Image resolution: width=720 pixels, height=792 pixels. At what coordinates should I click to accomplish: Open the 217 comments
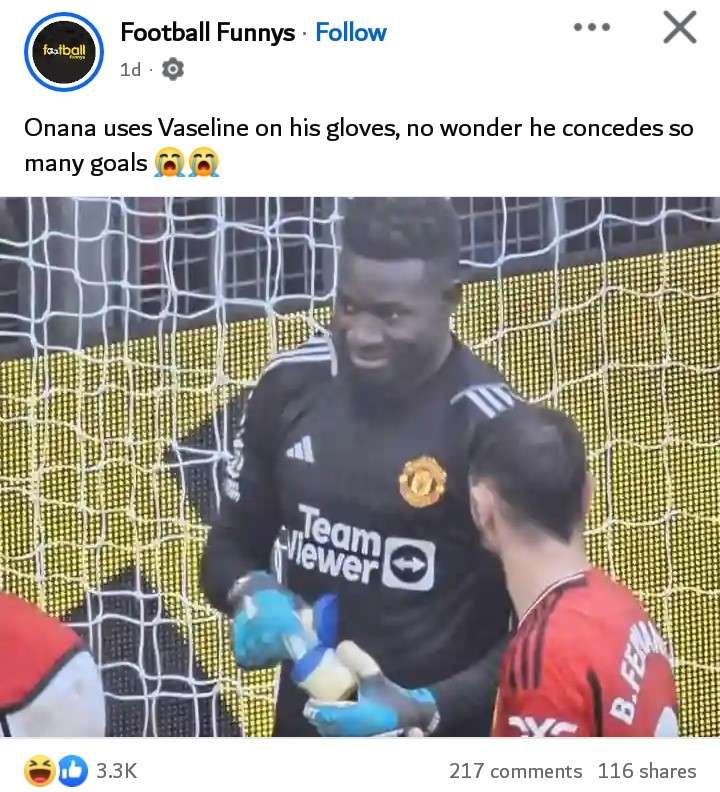[x=515, y=771]
